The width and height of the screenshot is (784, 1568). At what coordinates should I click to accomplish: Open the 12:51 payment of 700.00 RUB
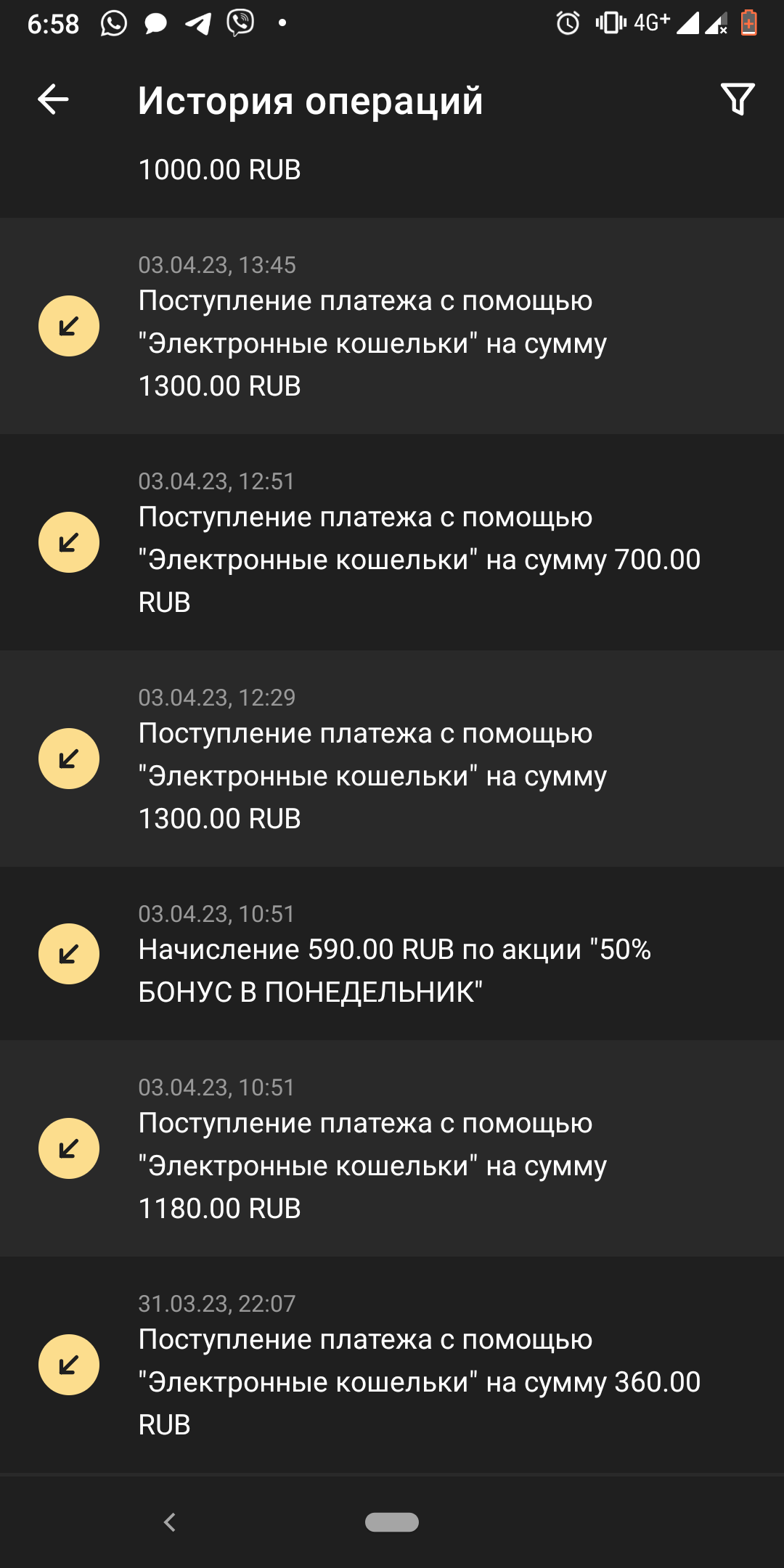tap(392, 542)
